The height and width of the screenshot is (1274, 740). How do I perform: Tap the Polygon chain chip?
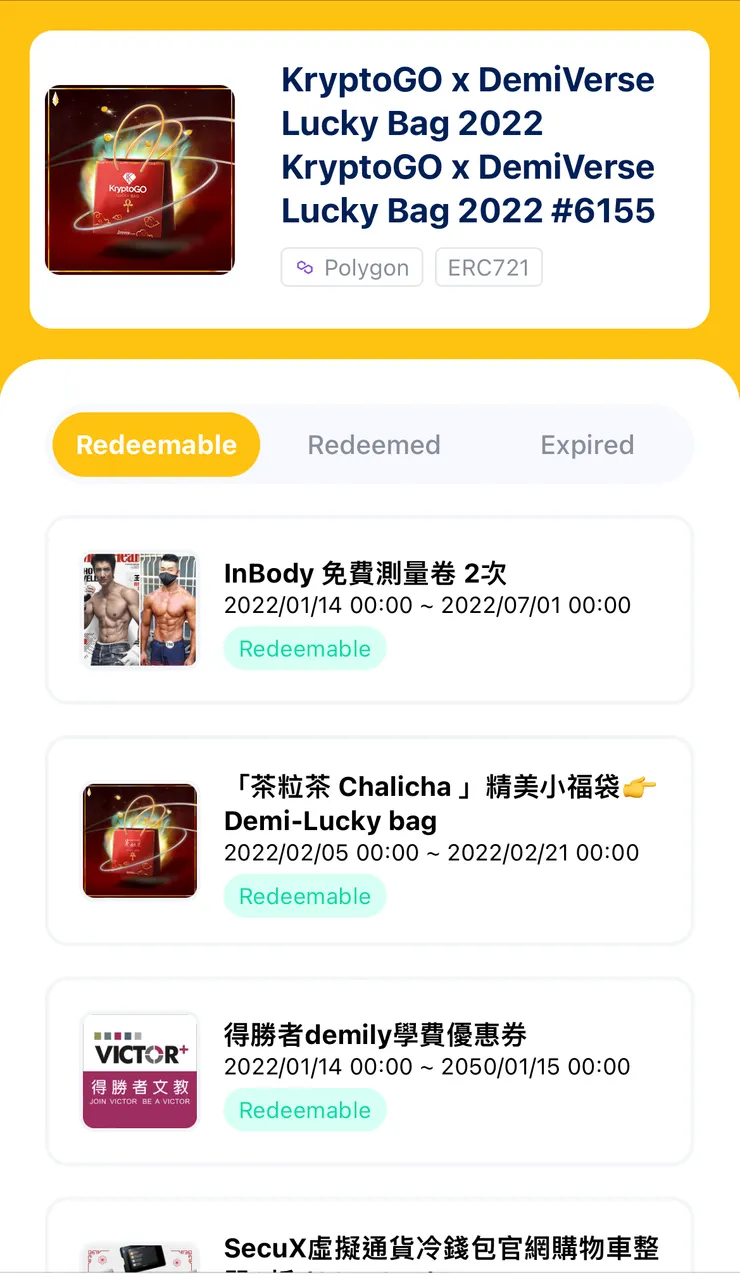tap(351, 267)
